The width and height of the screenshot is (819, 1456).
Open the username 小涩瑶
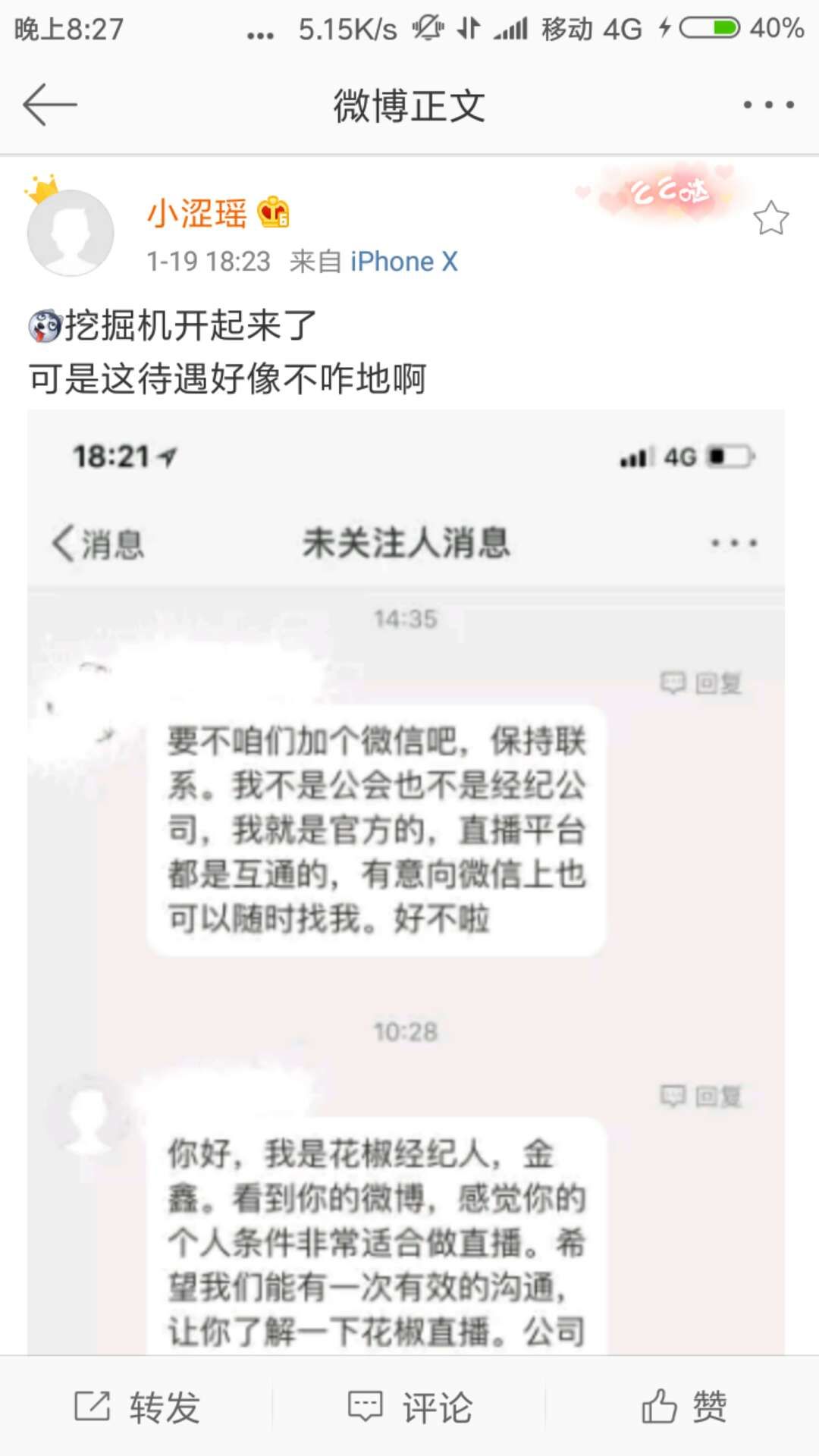[x=197, y=213]
